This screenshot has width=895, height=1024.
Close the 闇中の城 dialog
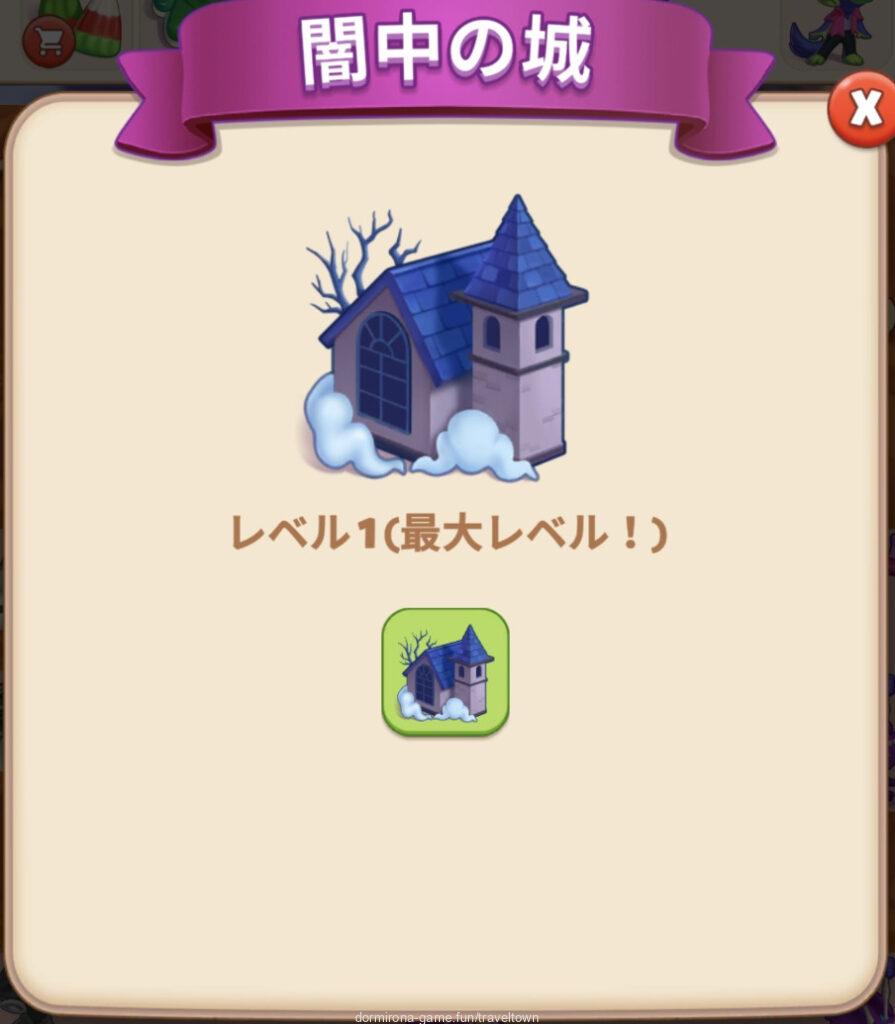(x=860, y=110)
